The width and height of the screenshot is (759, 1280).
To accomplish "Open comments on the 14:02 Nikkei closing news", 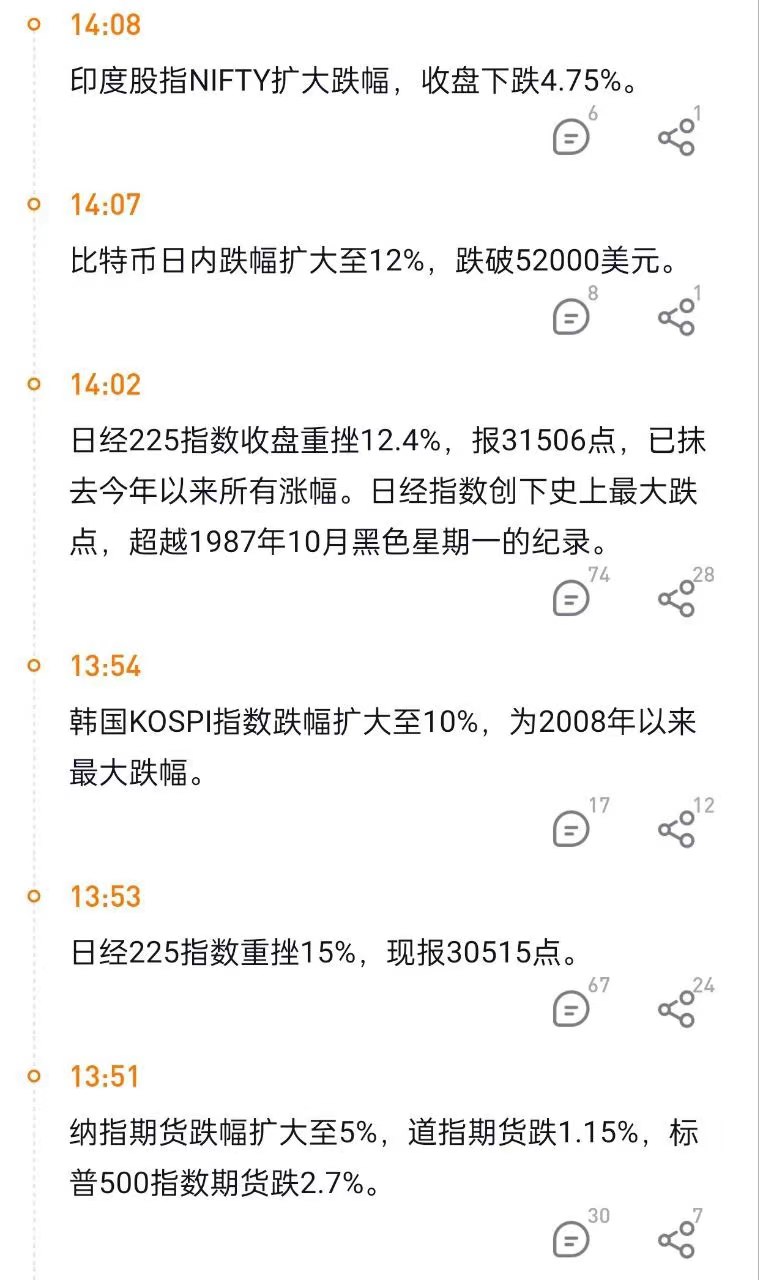I will pos(571,599).
